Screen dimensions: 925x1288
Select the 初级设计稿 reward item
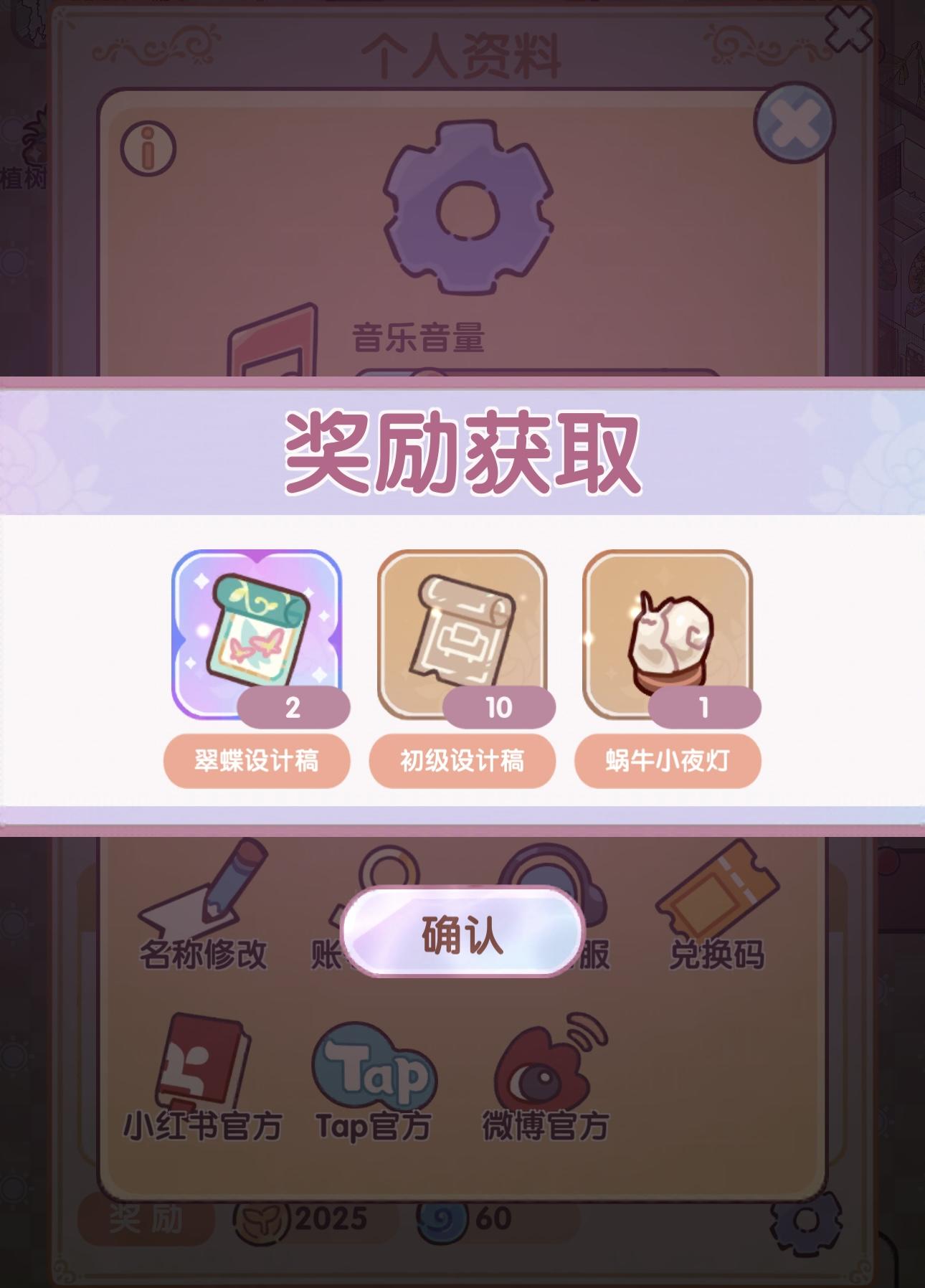463,631
